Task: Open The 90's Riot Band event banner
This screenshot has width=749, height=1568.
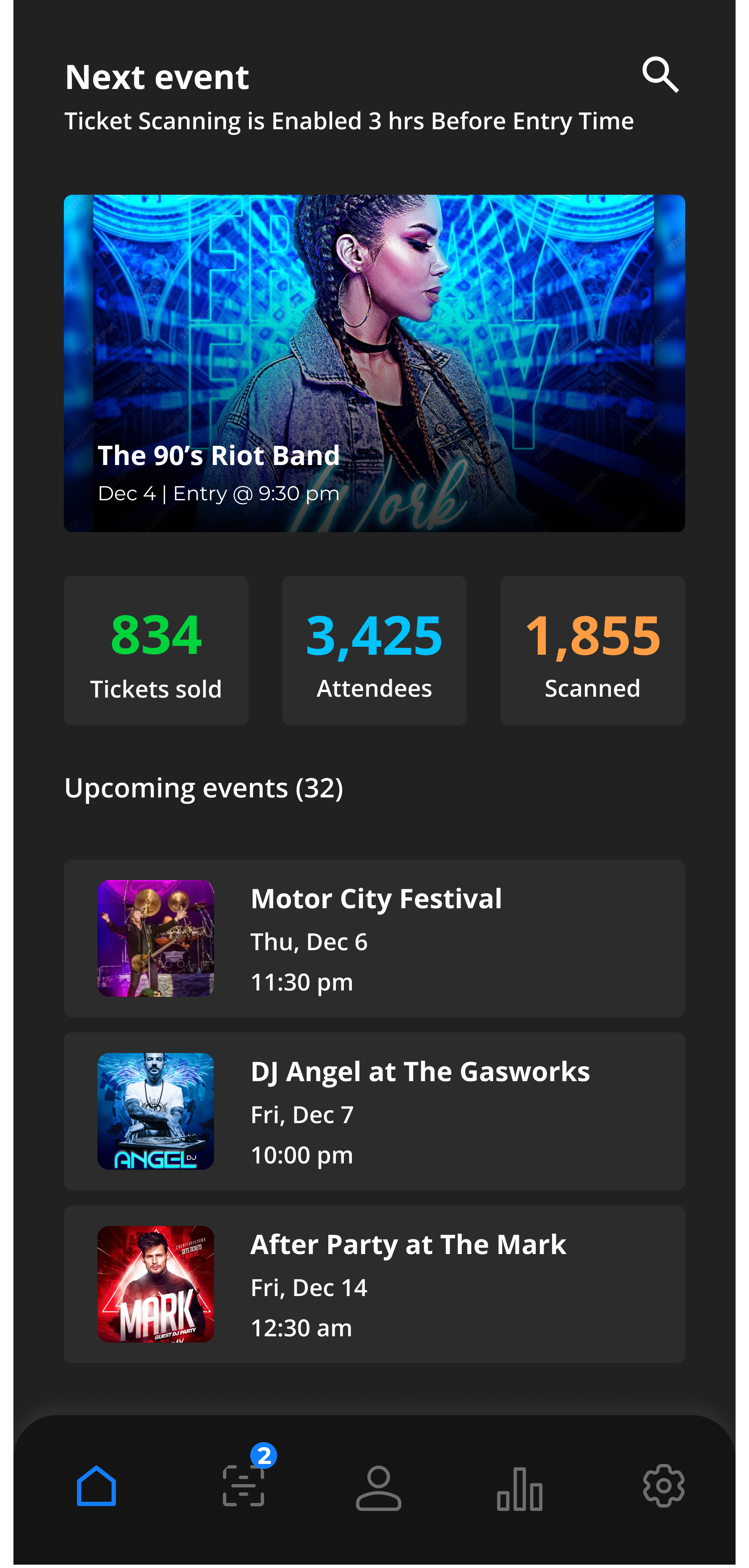Action: (374, 363)
